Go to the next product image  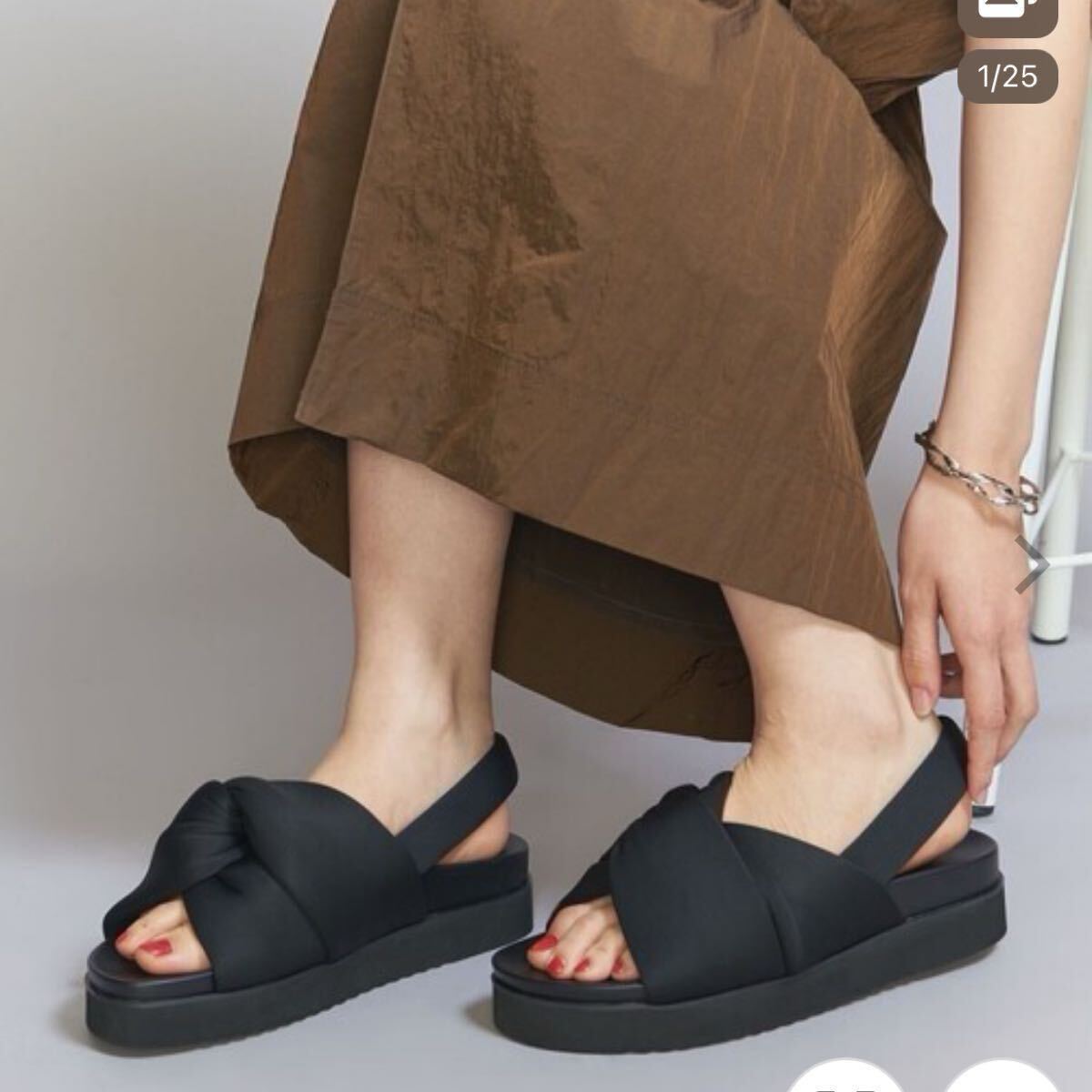coord(1032,564)
